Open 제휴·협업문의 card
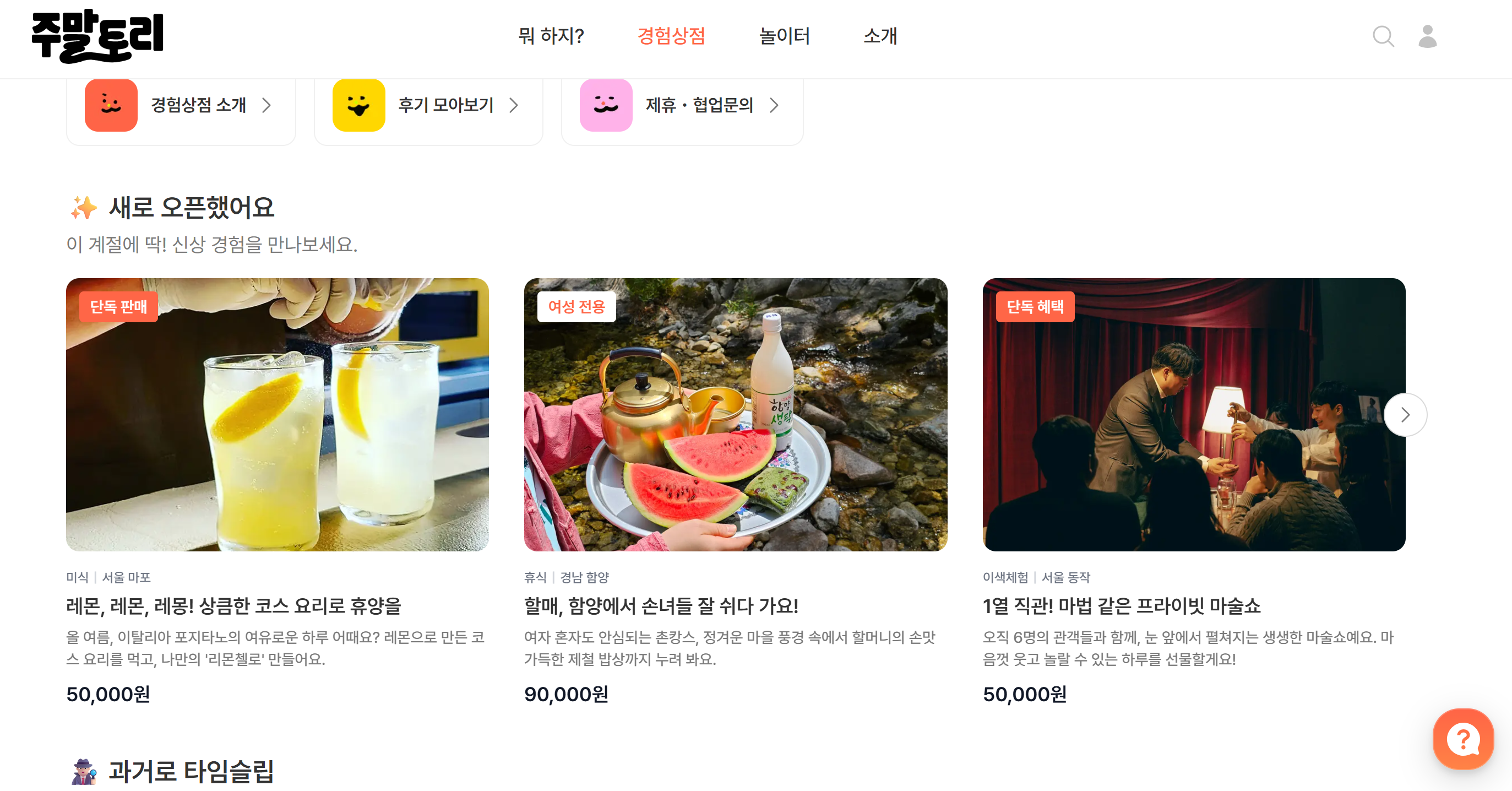1512x791 pixels. [682, 106]
